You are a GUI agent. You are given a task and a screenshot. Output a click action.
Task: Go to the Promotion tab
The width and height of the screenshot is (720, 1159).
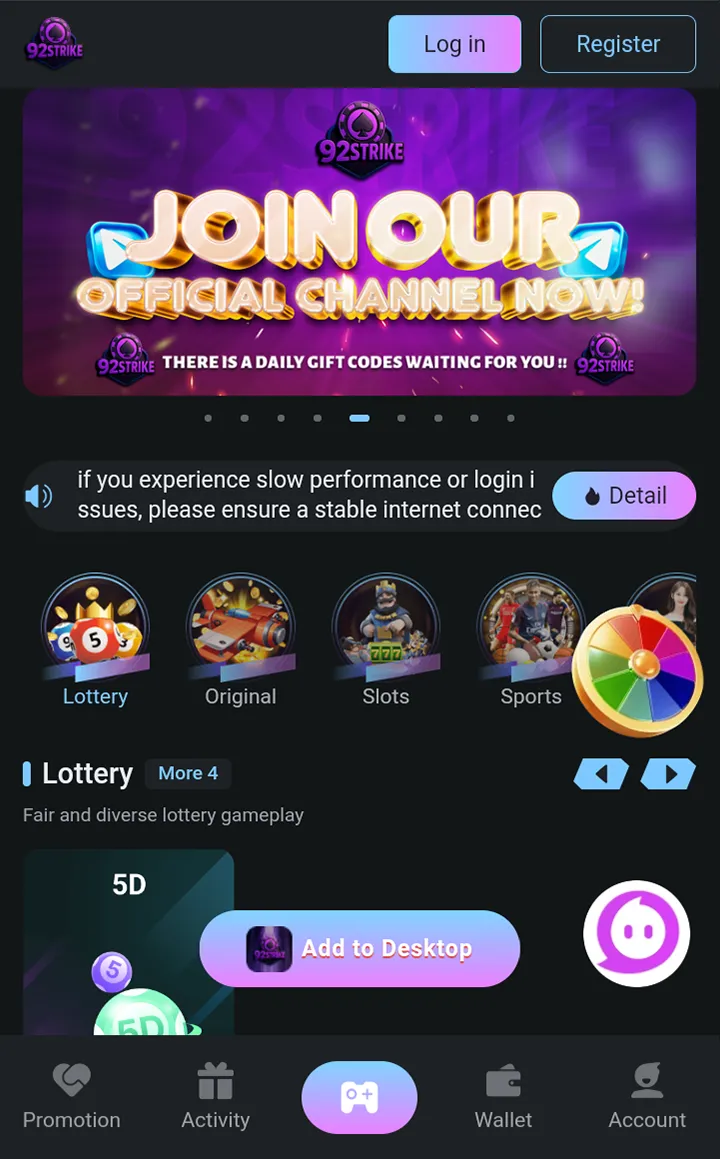click(71, 1097)
